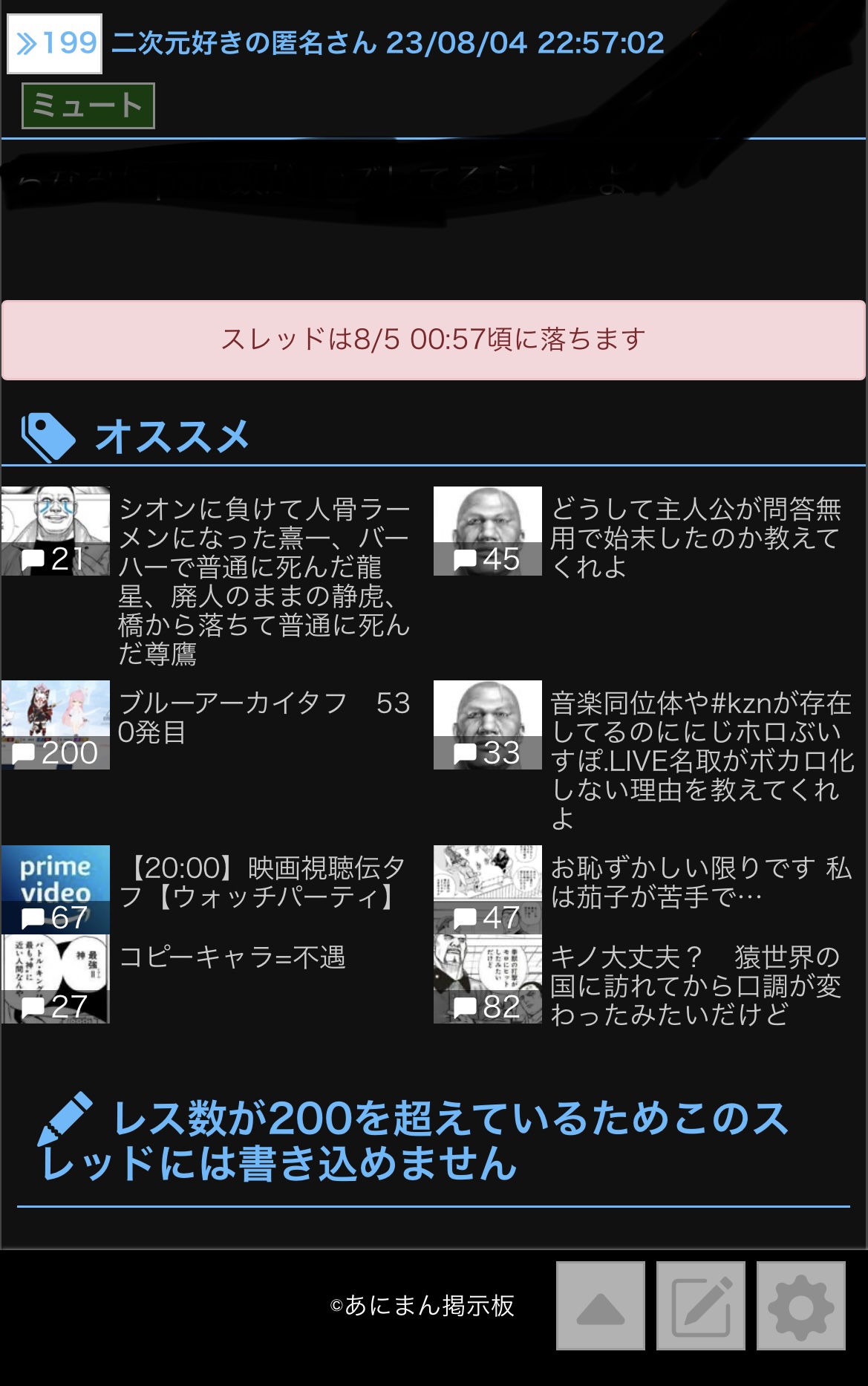Tap the >>199 reply anchor
This screenshot has height=1386, width=868.
(54, 43)
